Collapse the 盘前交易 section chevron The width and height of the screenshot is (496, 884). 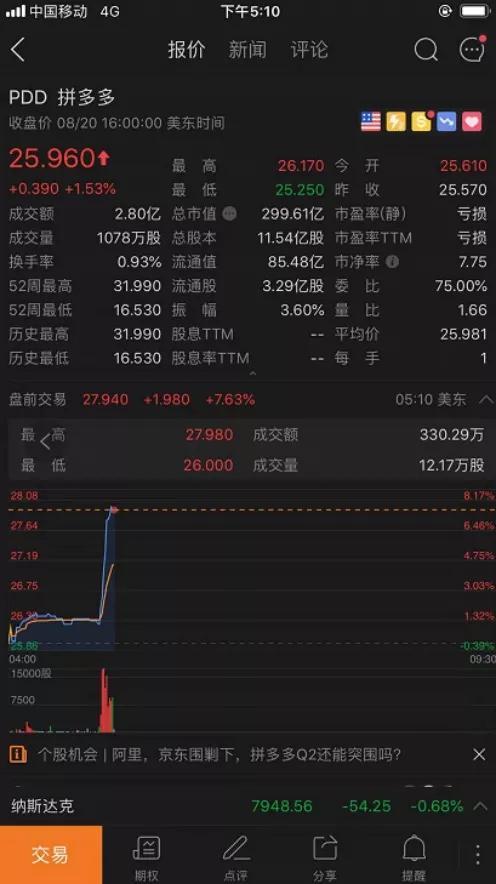coord(485,400)
